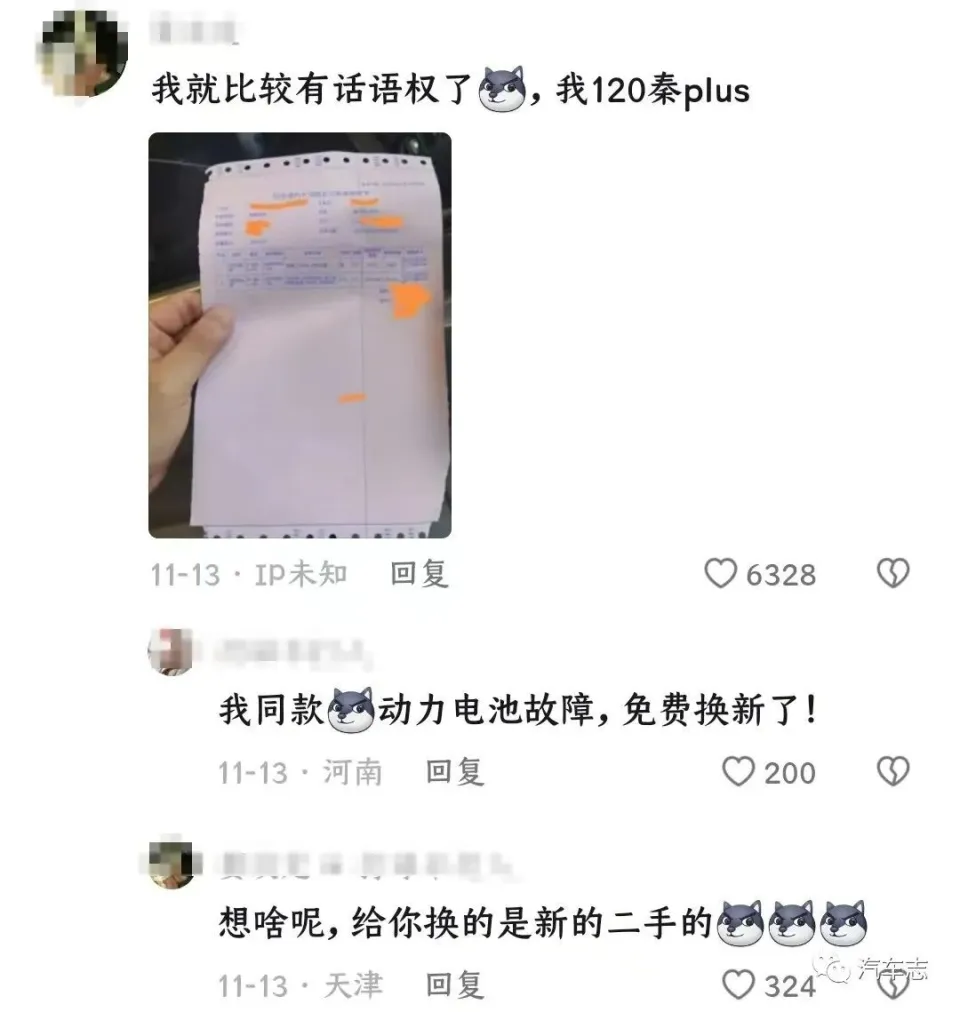The width and height of the screenshot is (960, 1012).
Task: Reply to the 天津 user's comment
Action: click(x=455, y=985)
